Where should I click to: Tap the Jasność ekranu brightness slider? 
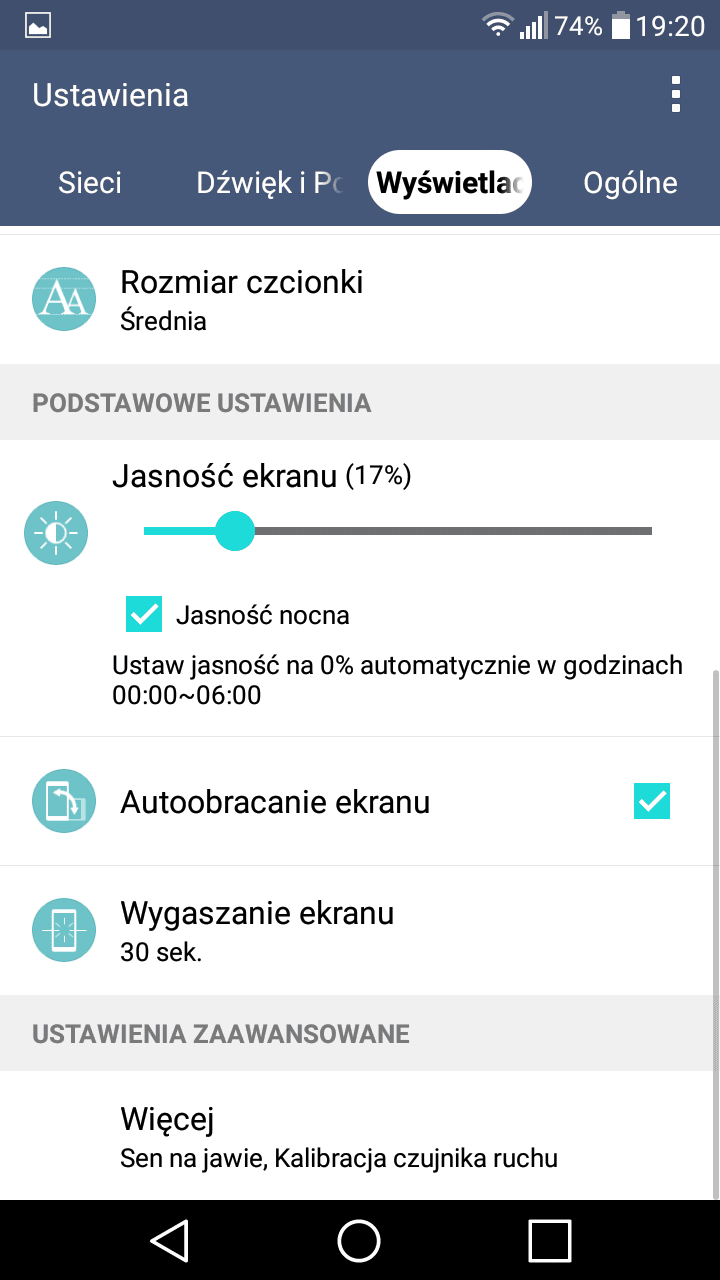coord(398,531)
